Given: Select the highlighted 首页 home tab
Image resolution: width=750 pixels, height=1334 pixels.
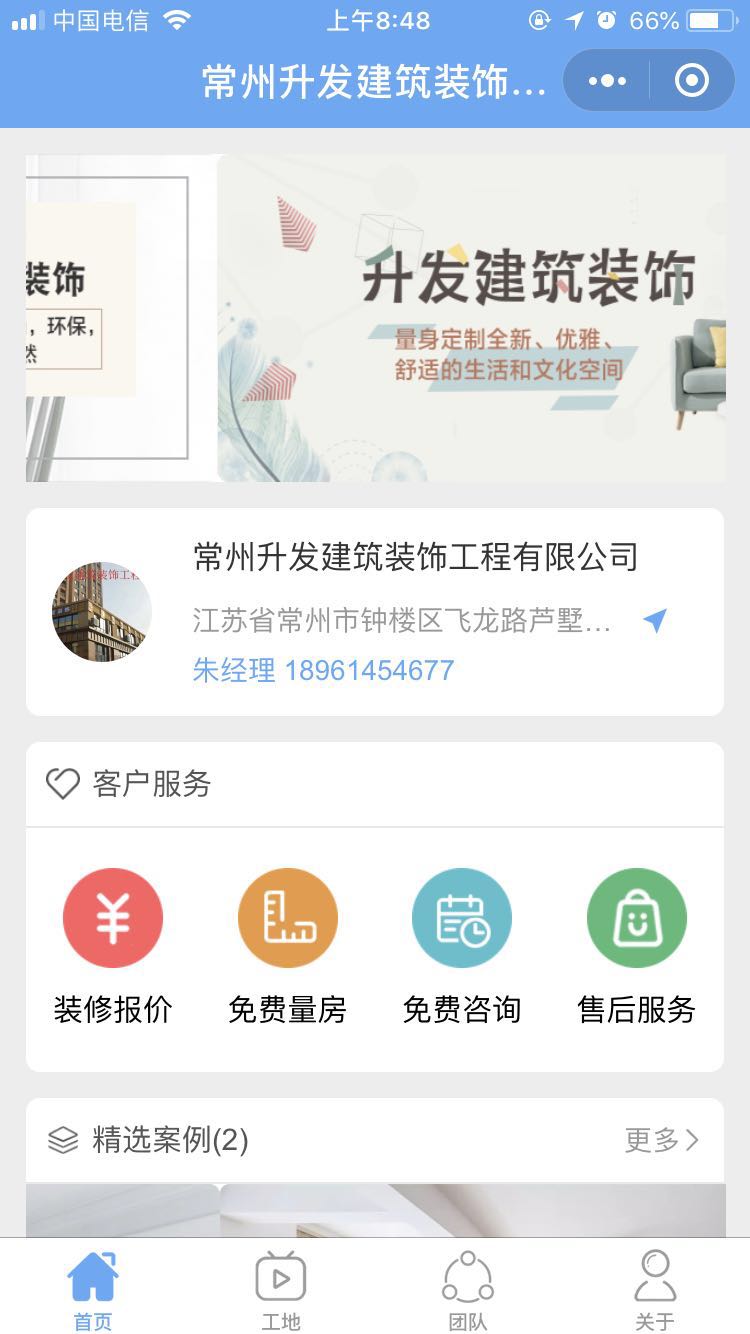Looking at the screenshot, I should tap(92, 1287).
